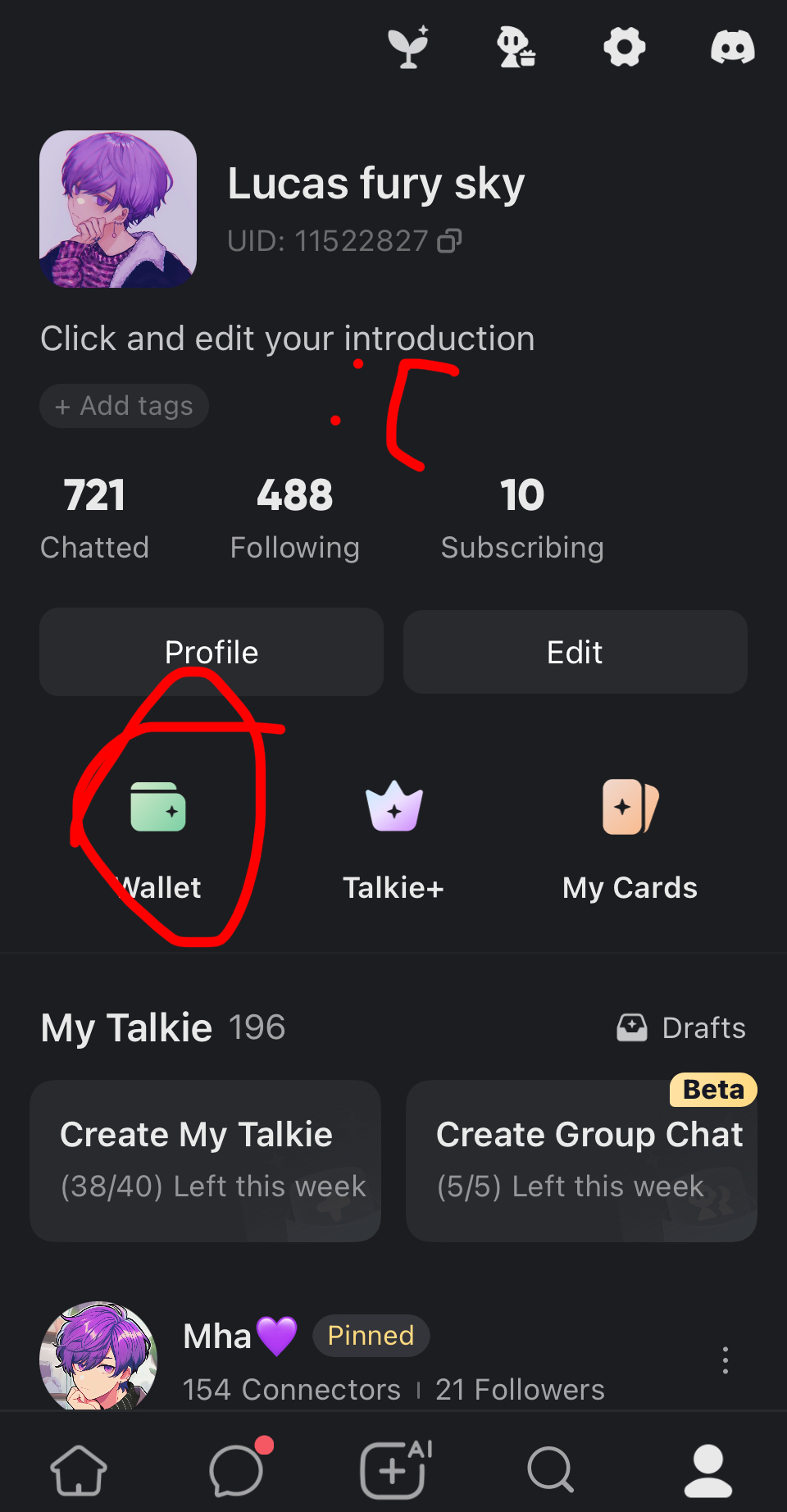Switch to the chats tab

point(236,1469)
